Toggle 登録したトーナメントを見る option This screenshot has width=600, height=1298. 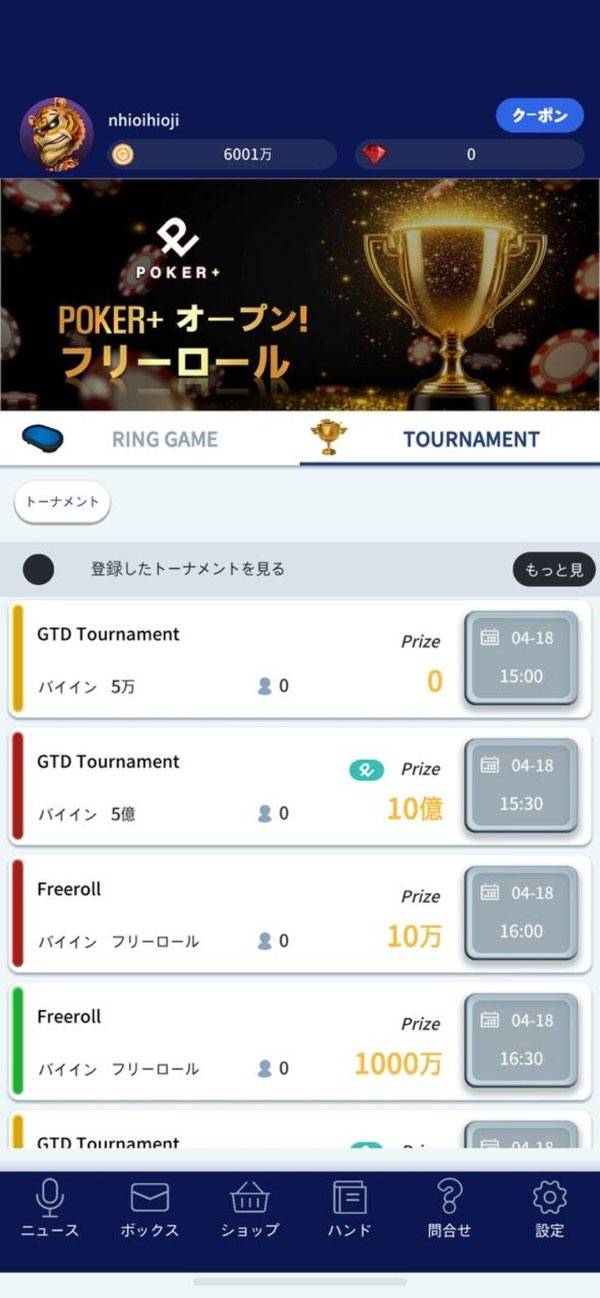point(38,569)
